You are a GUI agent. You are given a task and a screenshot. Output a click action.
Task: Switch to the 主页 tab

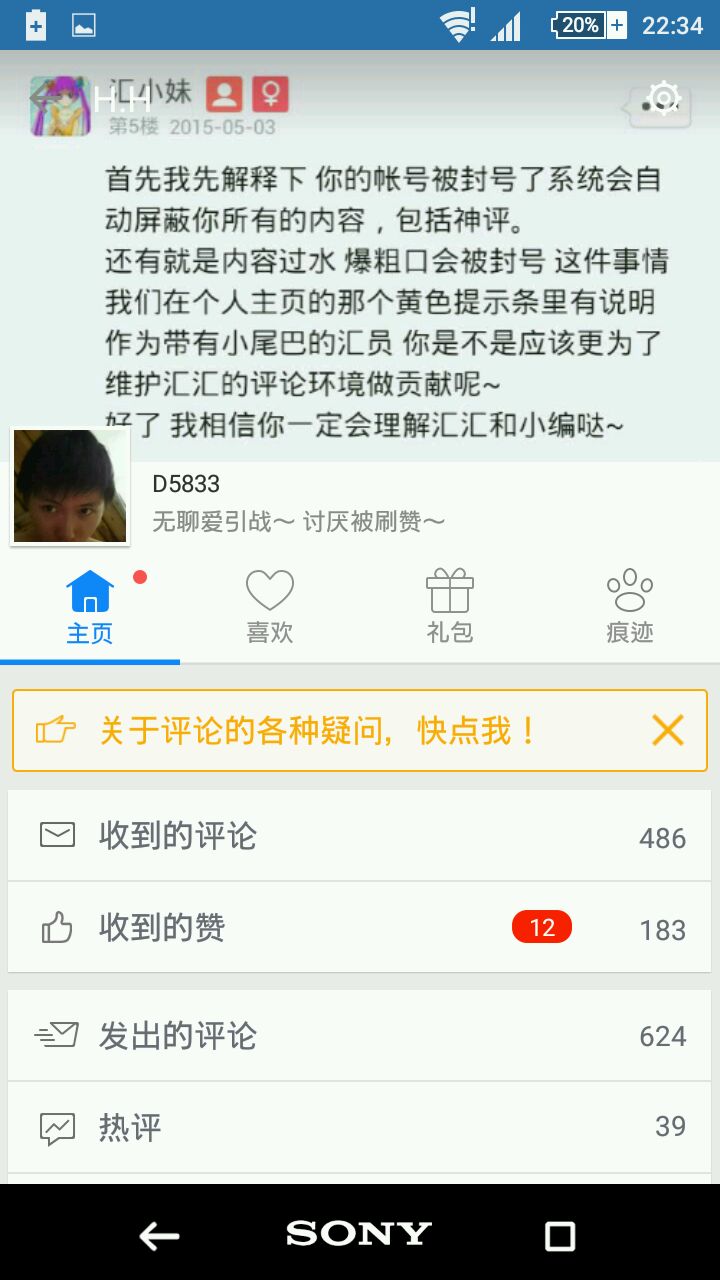pos(90,607)
